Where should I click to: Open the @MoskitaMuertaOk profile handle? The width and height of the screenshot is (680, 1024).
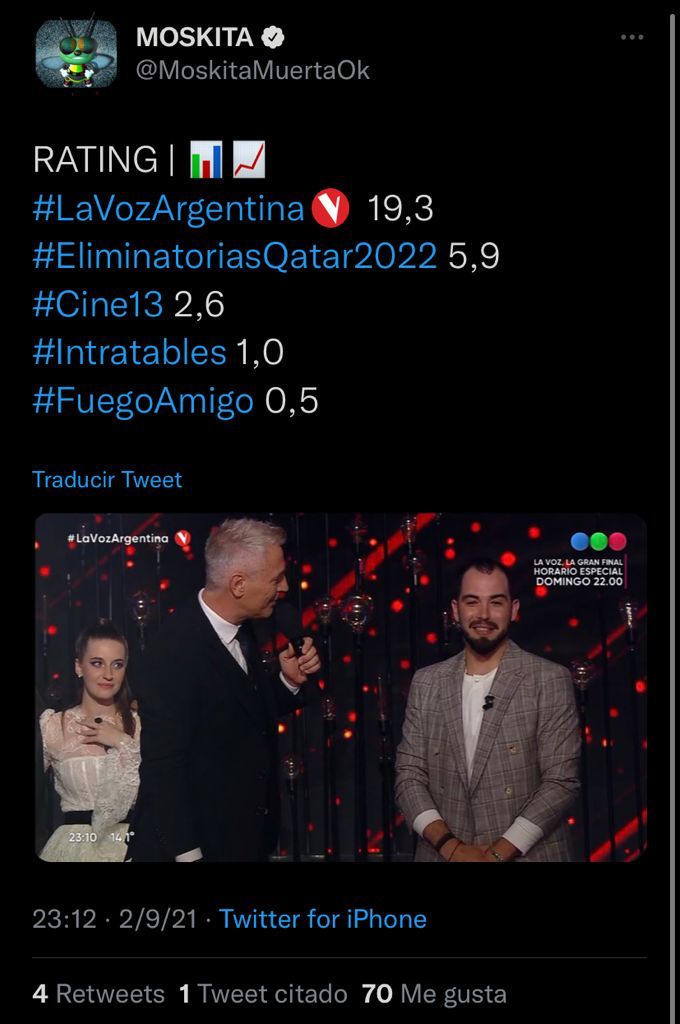point(252,71)
